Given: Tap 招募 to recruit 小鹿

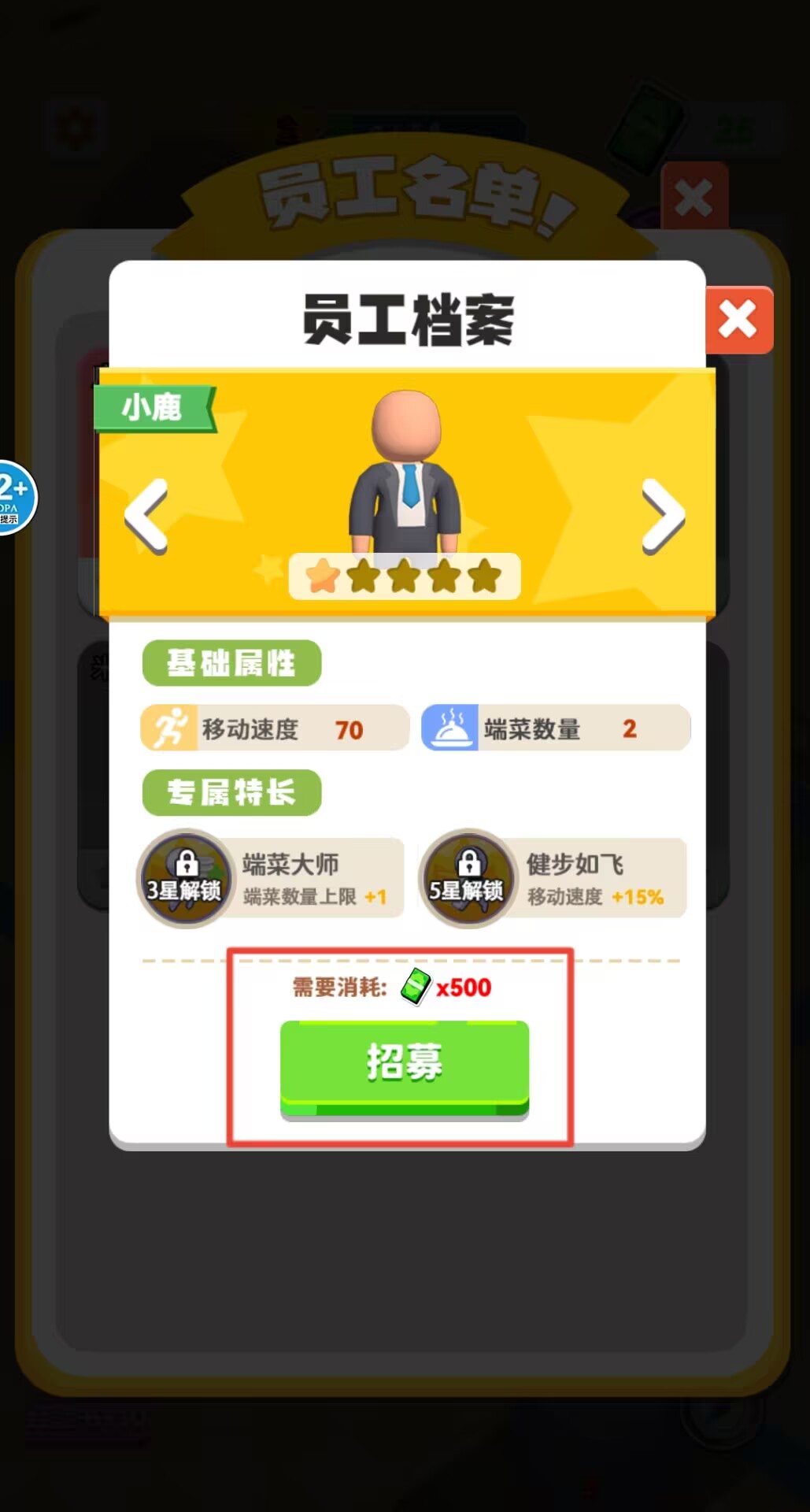Looking at the screenshot, I should pos(405,1065).
